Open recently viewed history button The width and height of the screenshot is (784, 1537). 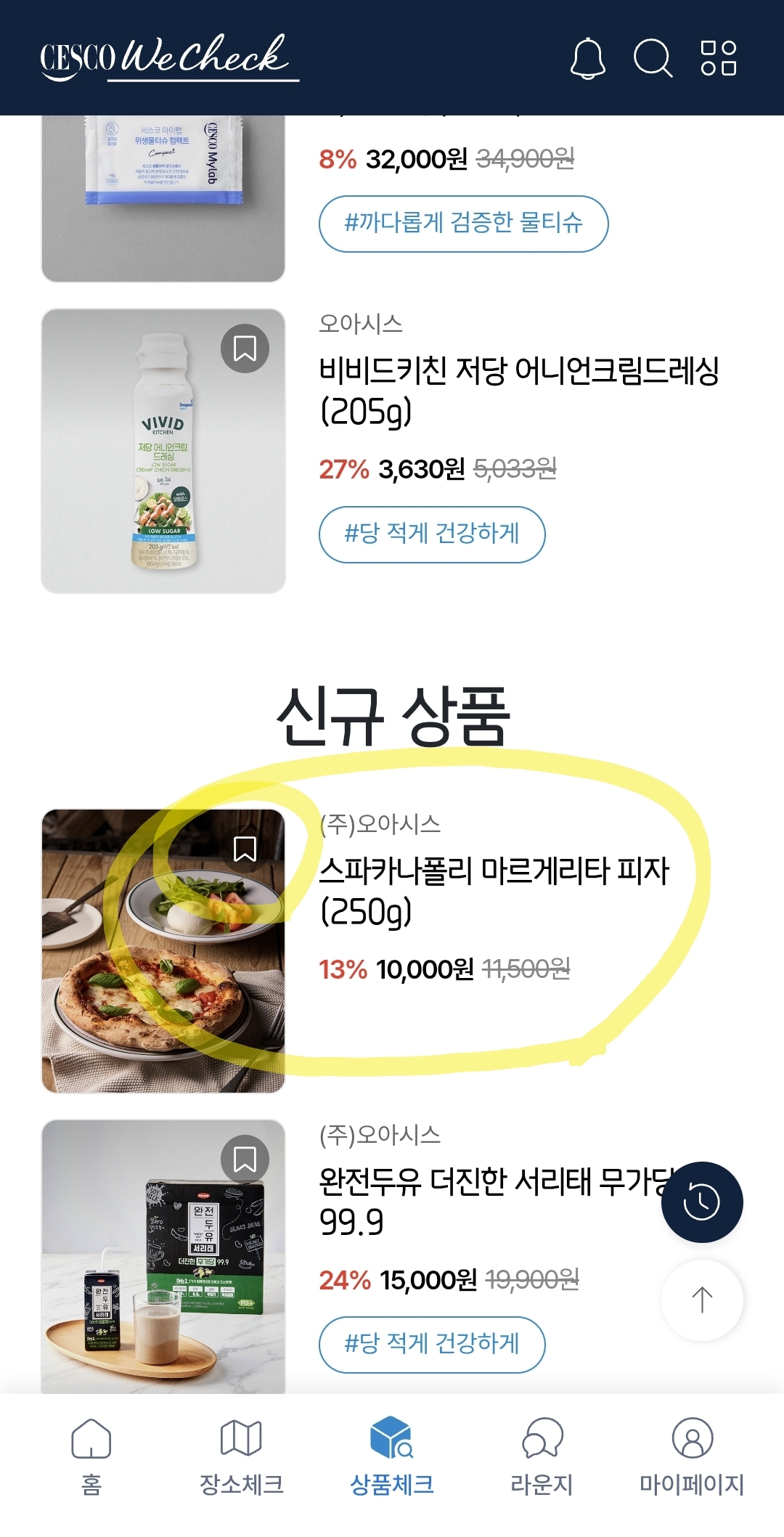click(x=701, y=1202)
